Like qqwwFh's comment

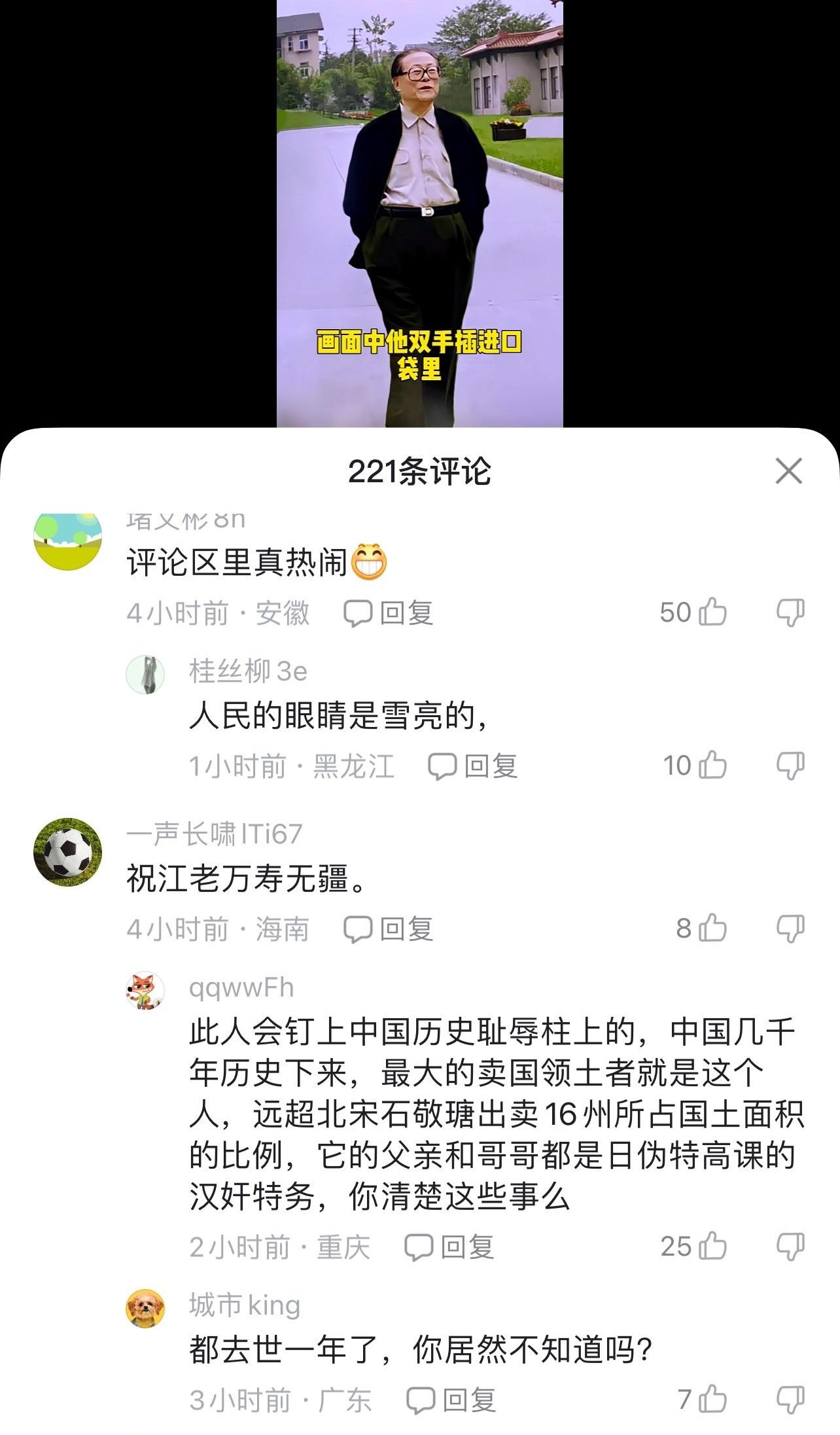tap(712, 1246)
